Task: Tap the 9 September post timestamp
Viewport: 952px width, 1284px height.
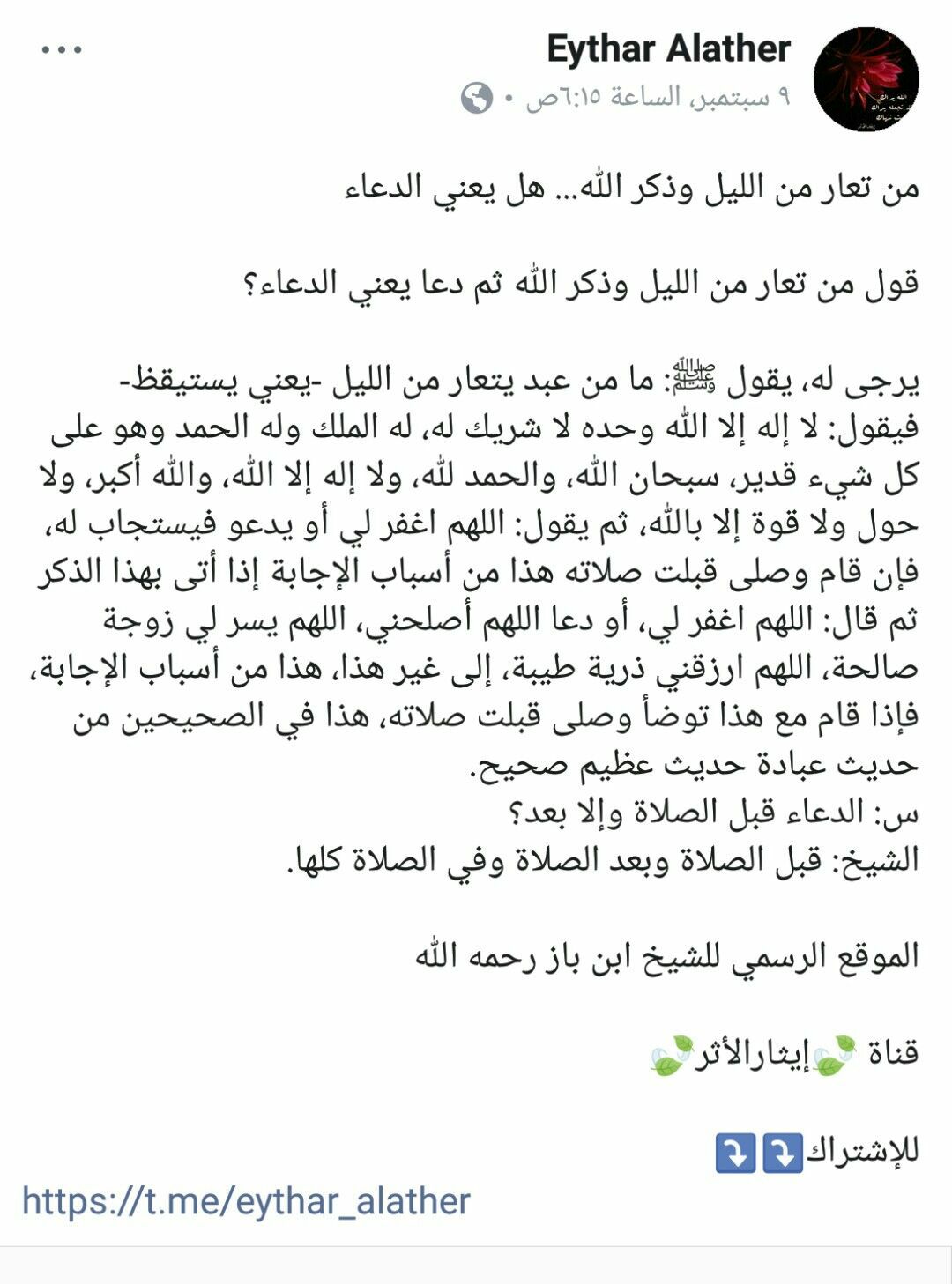Action: [658, 97]
